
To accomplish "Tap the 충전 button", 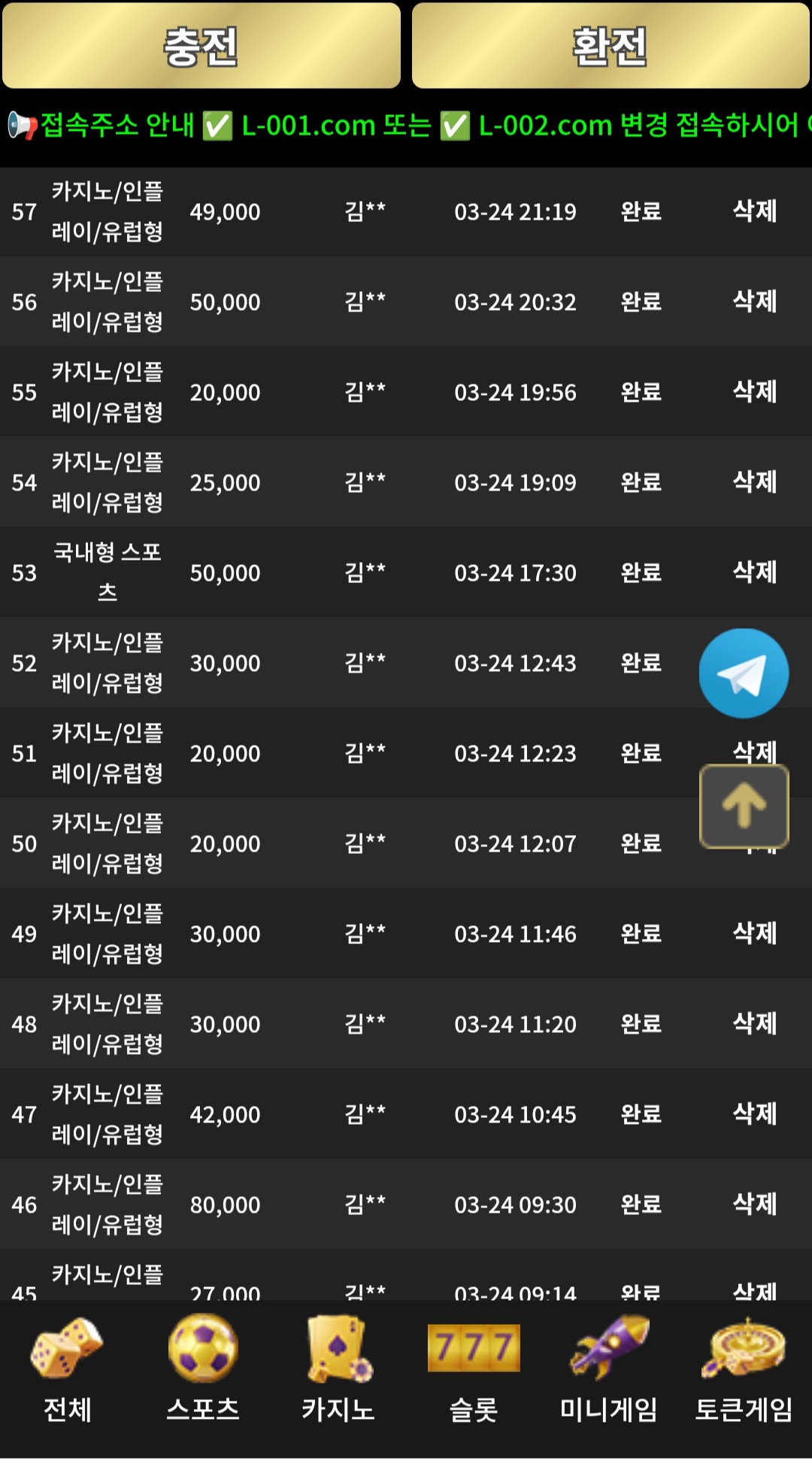I will pos(201,47).
